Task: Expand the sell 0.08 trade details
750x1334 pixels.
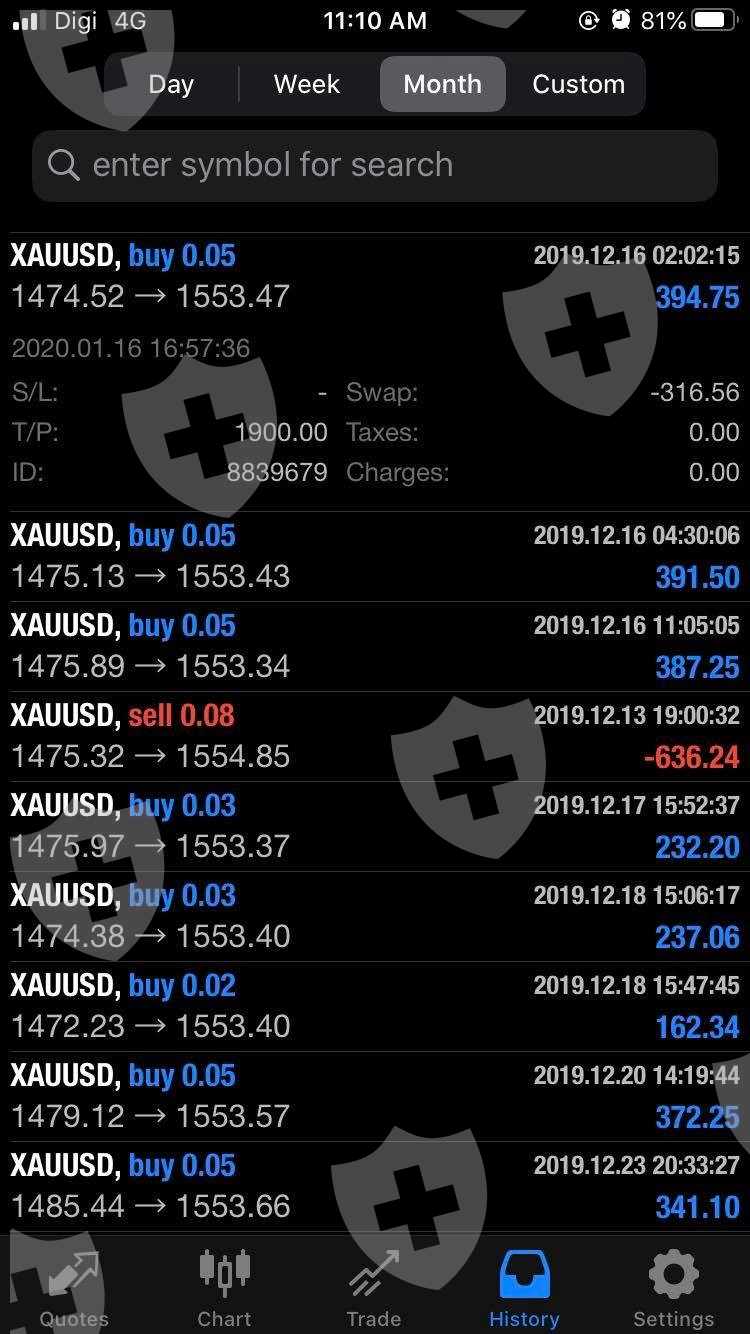Action: point(375,737)
